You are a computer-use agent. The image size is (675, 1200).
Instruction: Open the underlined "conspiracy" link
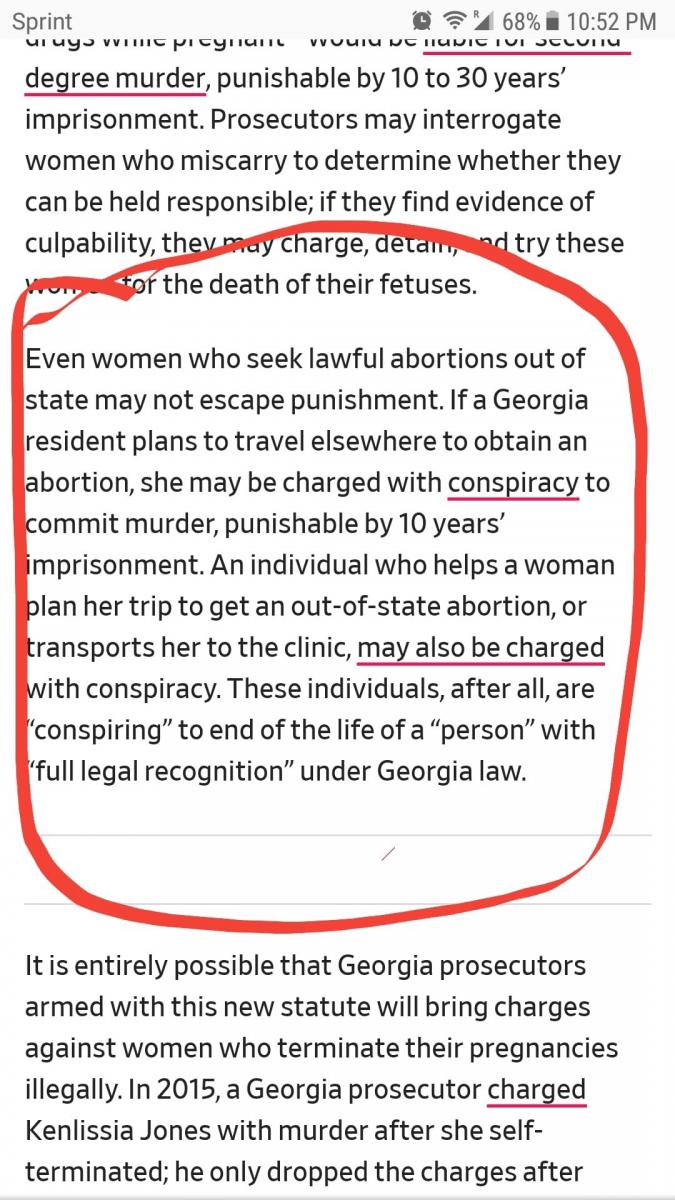click(x=513, y=483)
